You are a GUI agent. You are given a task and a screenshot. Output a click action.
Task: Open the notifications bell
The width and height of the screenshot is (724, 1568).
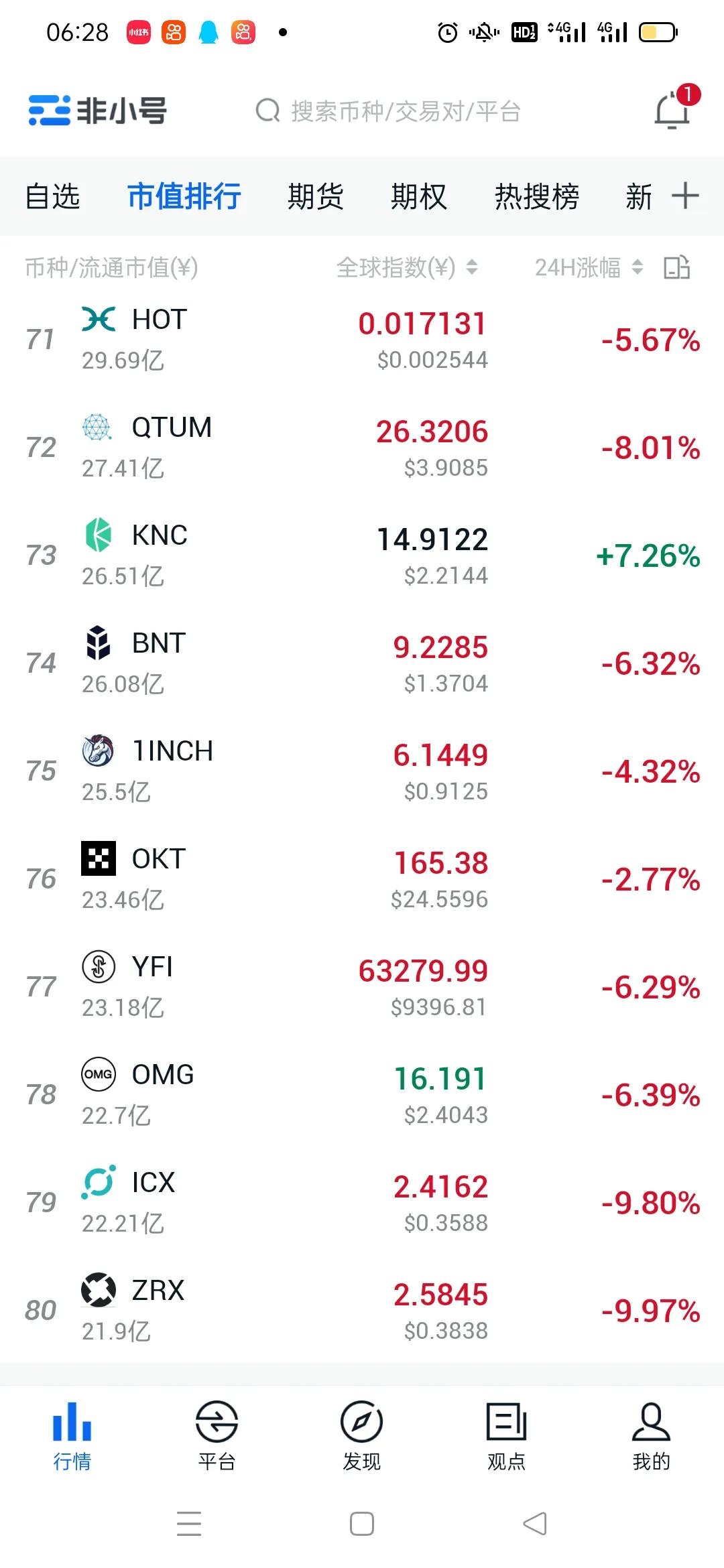pyautogui.click(x=672, y=111)
